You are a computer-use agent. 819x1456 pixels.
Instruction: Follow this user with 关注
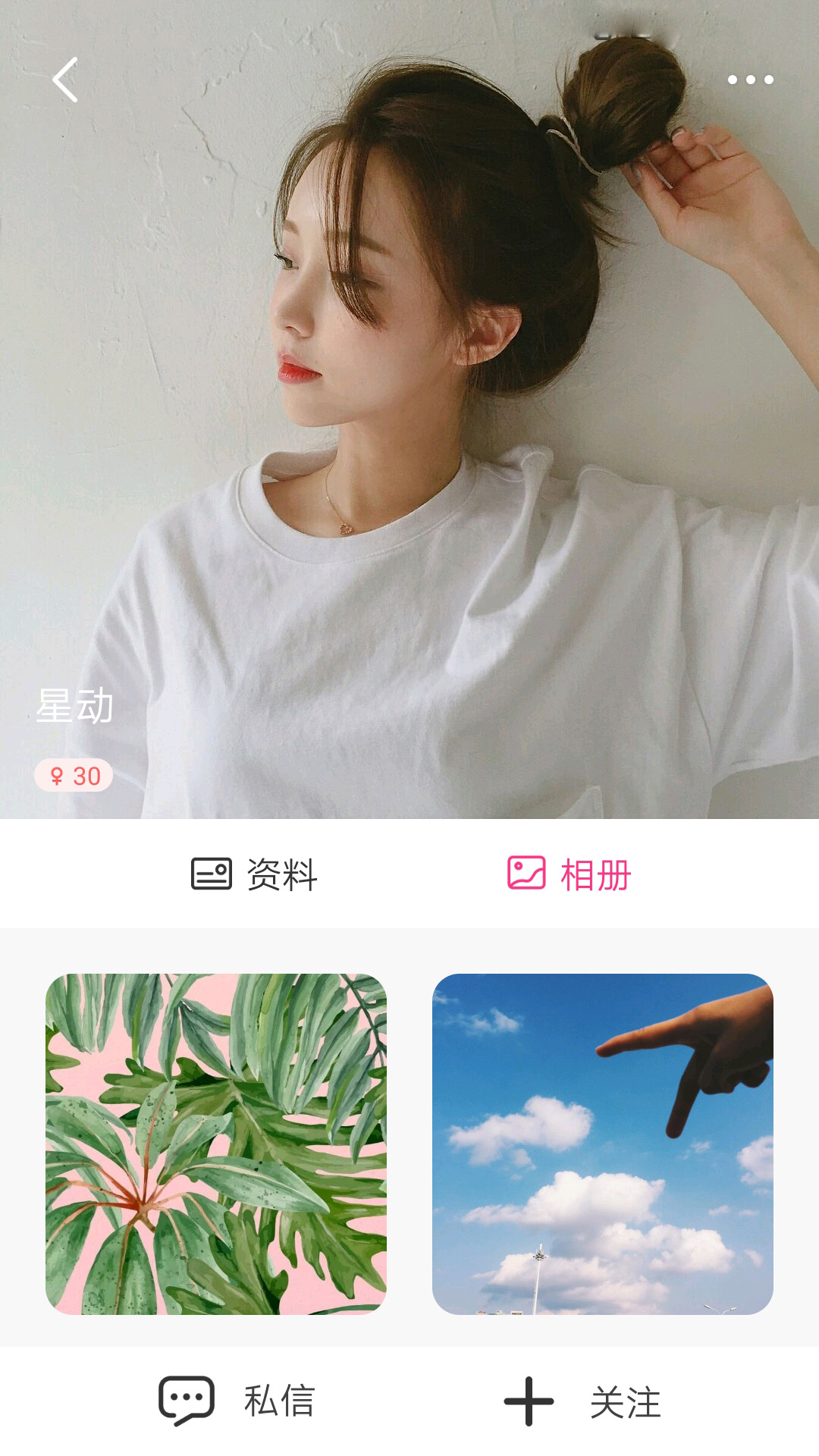click(582, 1401)
